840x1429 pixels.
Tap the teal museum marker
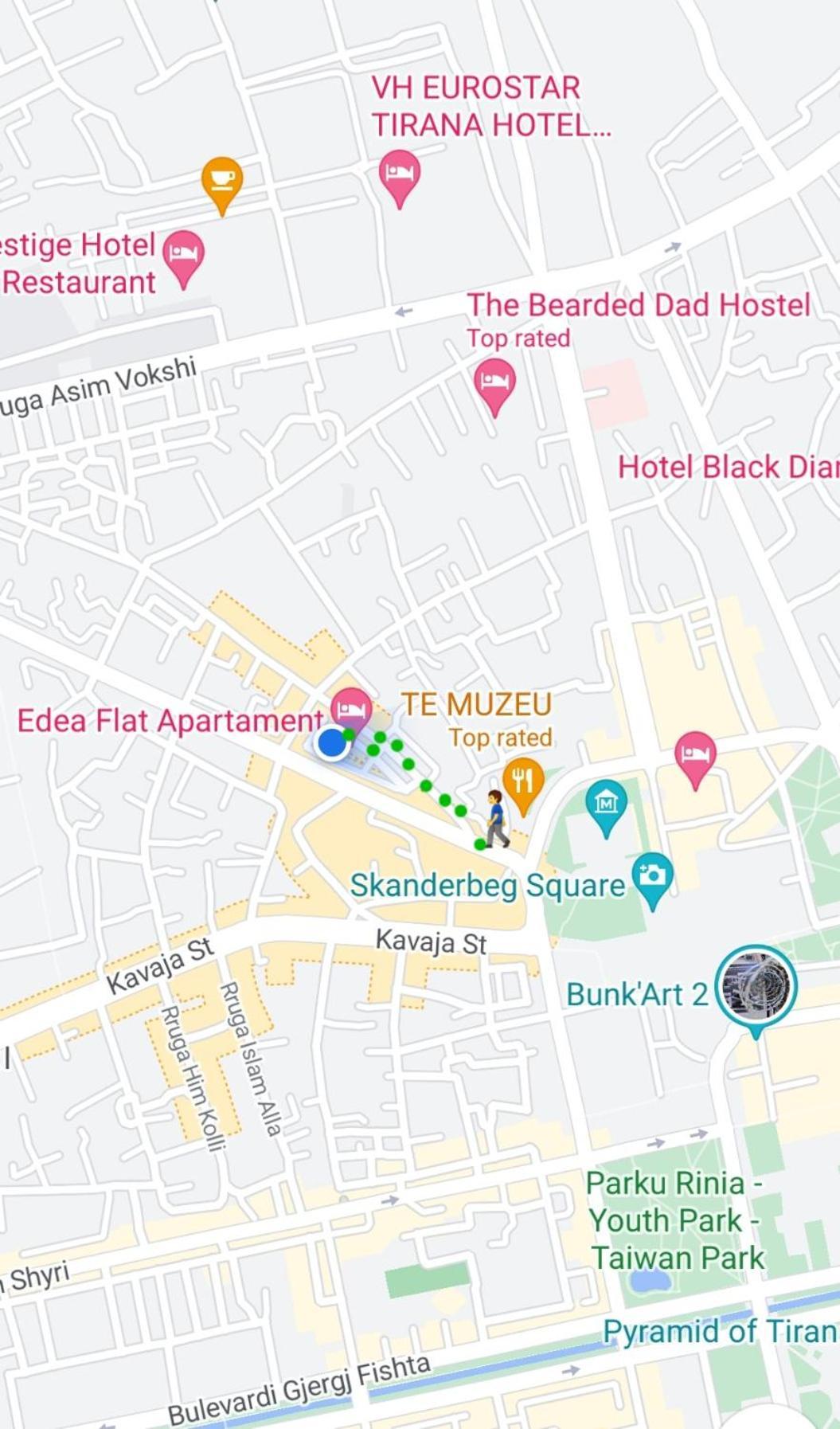[606, 803]
